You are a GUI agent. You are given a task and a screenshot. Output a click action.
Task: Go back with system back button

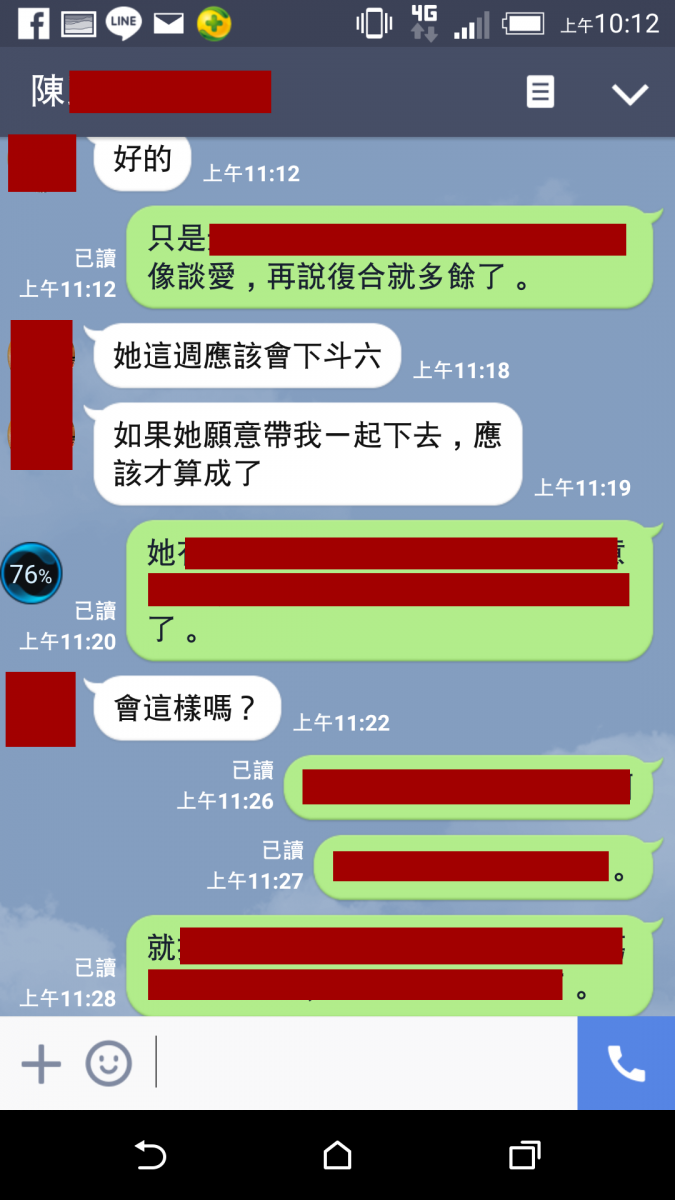tap(150, 1156)
